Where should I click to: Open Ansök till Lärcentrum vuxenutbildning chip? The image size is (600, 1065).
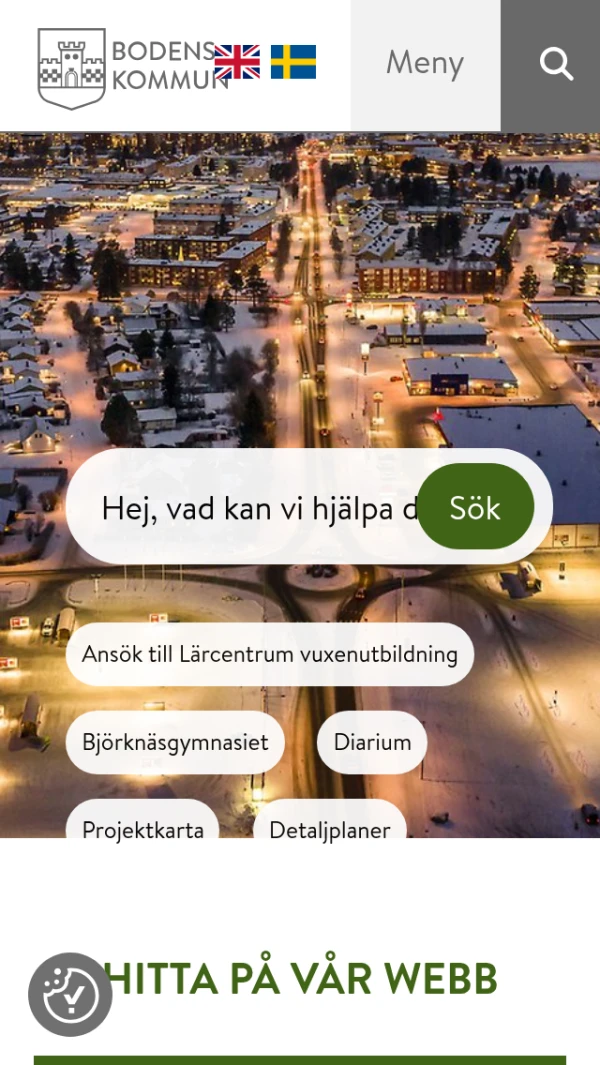[x=269, y=654]
